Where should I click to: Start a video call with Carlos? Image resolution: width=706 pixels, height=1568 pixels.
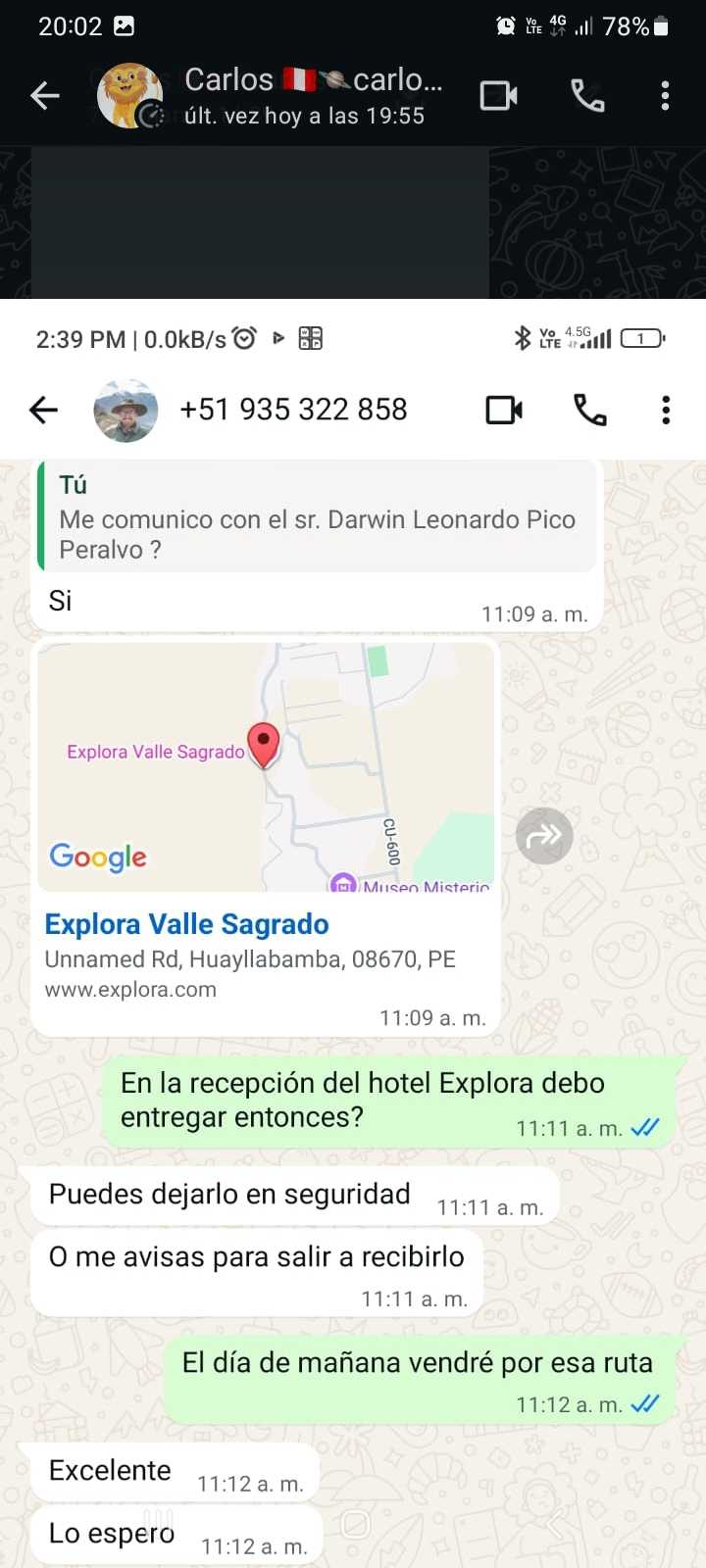(x=498, y=95)
